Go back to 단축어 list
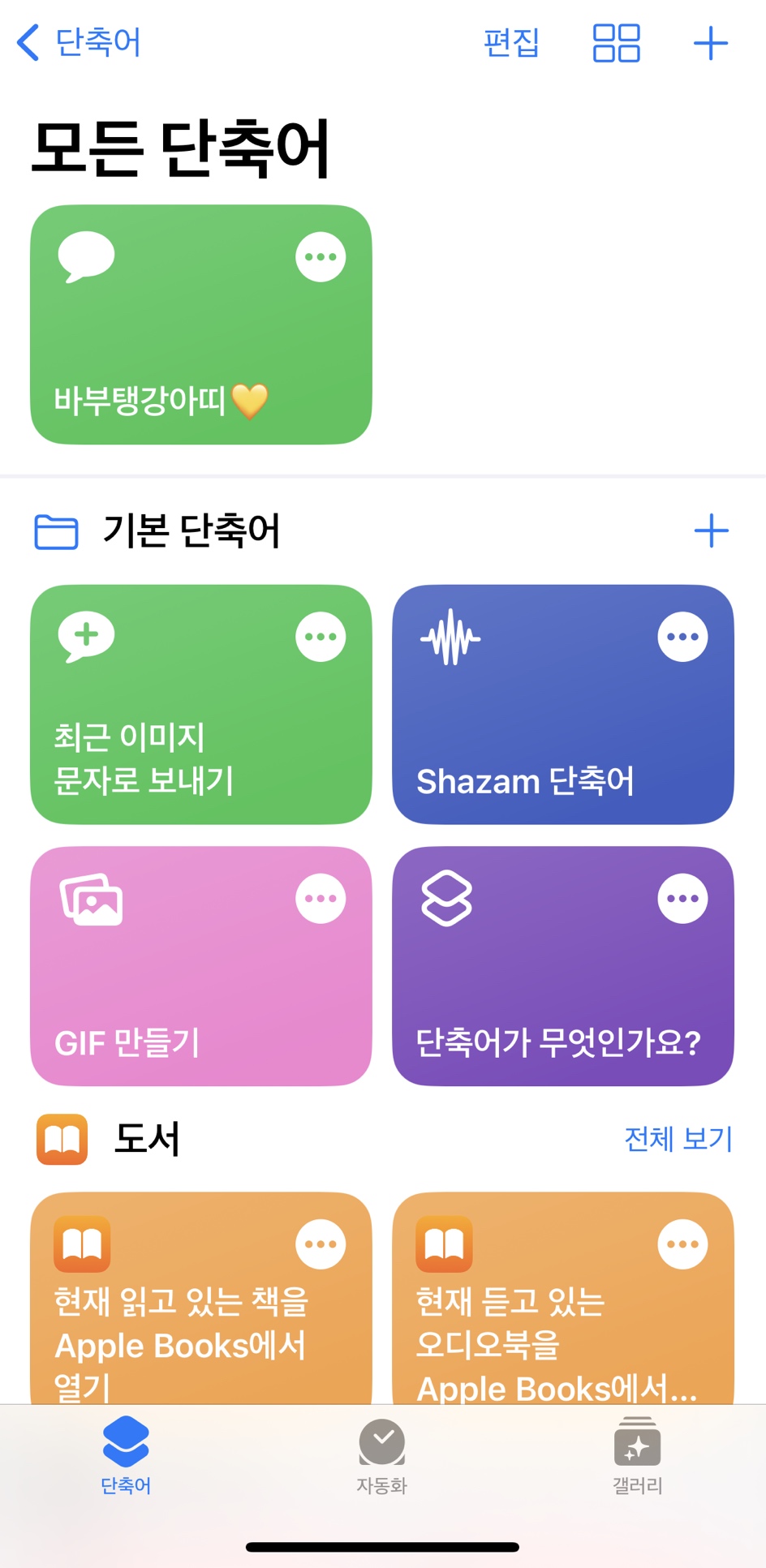This screenshot has width=766, height=1568. click(79, 42)
